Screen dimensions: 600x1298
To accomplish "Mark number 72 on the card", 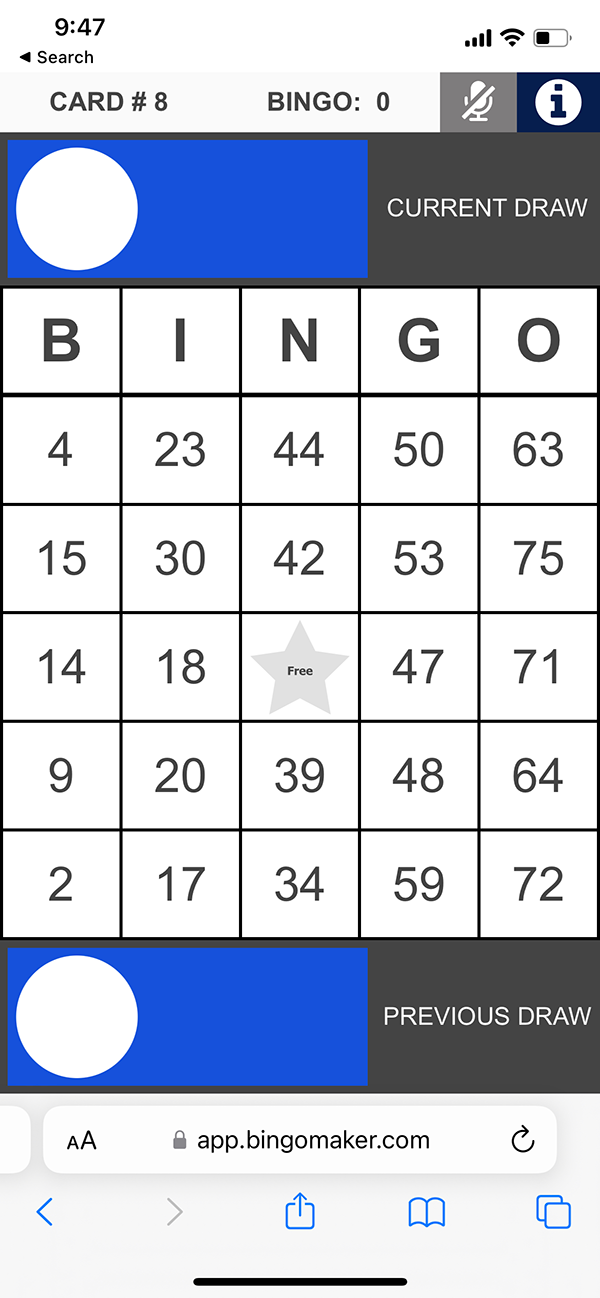I will click(x=538, y=884).
